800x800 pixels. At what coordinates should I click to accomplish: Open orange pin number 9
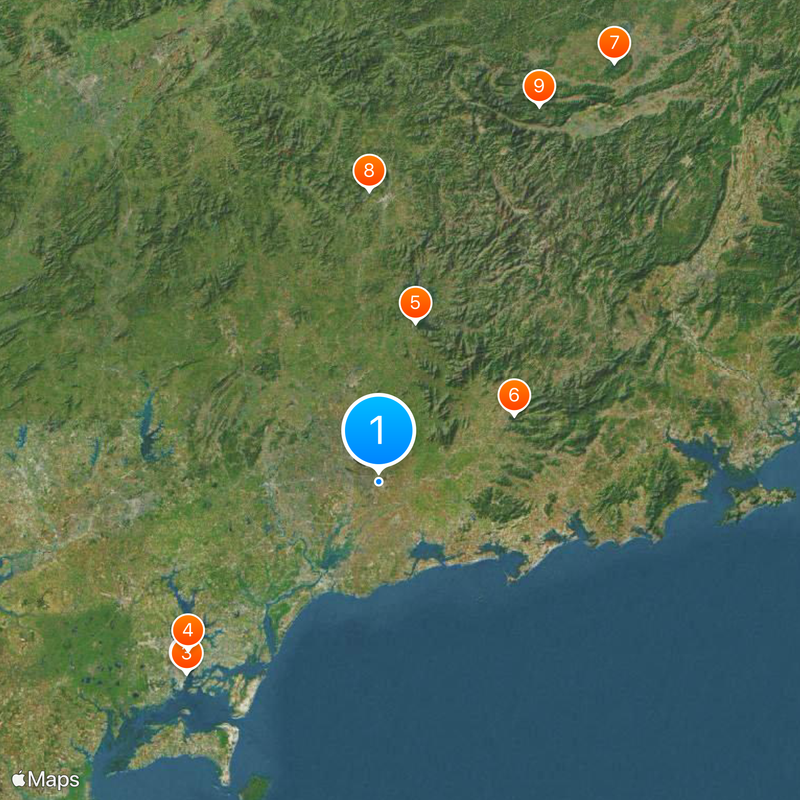point(539,86)
